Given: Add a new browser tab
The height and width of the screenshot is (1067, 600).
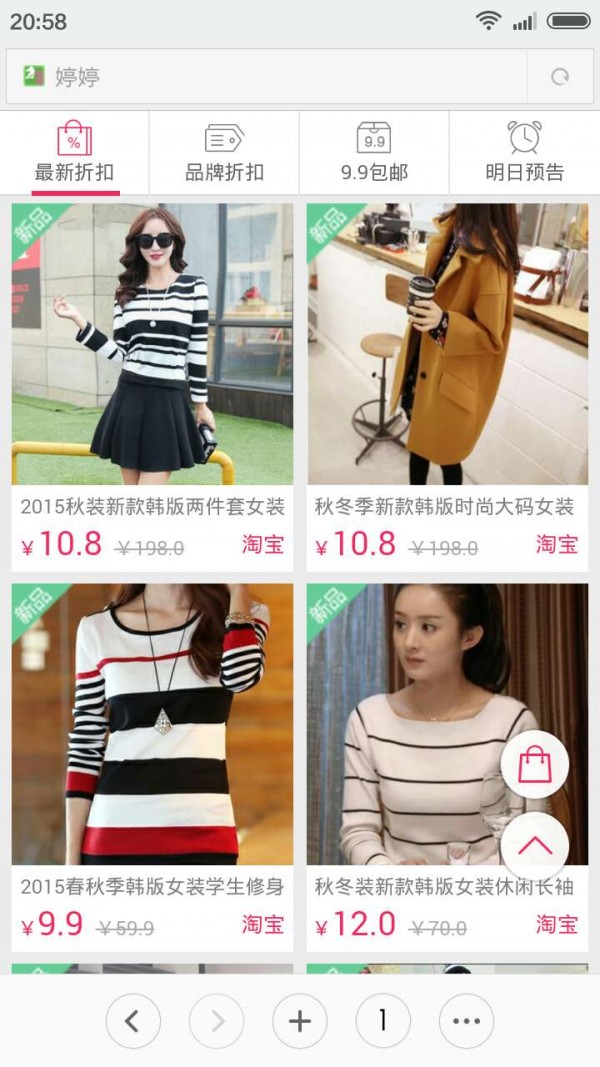Looking at the screenshot, I should tap(299, 1021).
